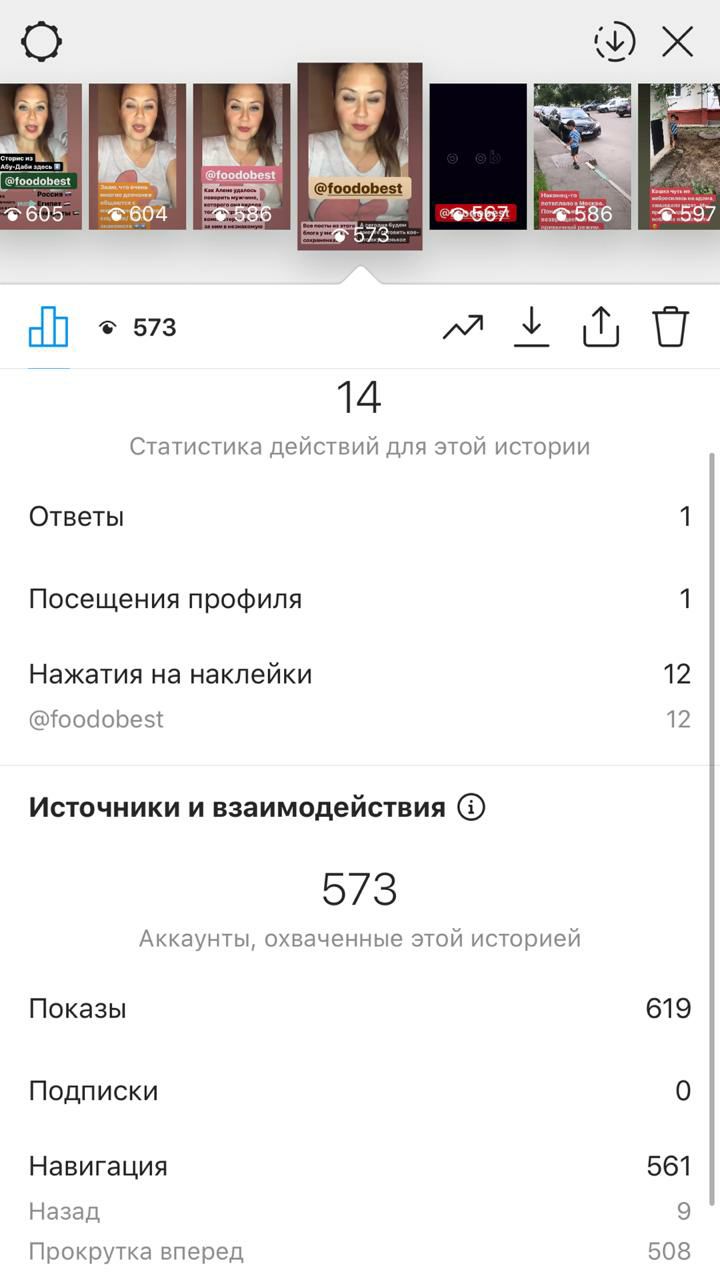
Task: Select story thumbnail with 605 views
Action: (x=40, y=157)
